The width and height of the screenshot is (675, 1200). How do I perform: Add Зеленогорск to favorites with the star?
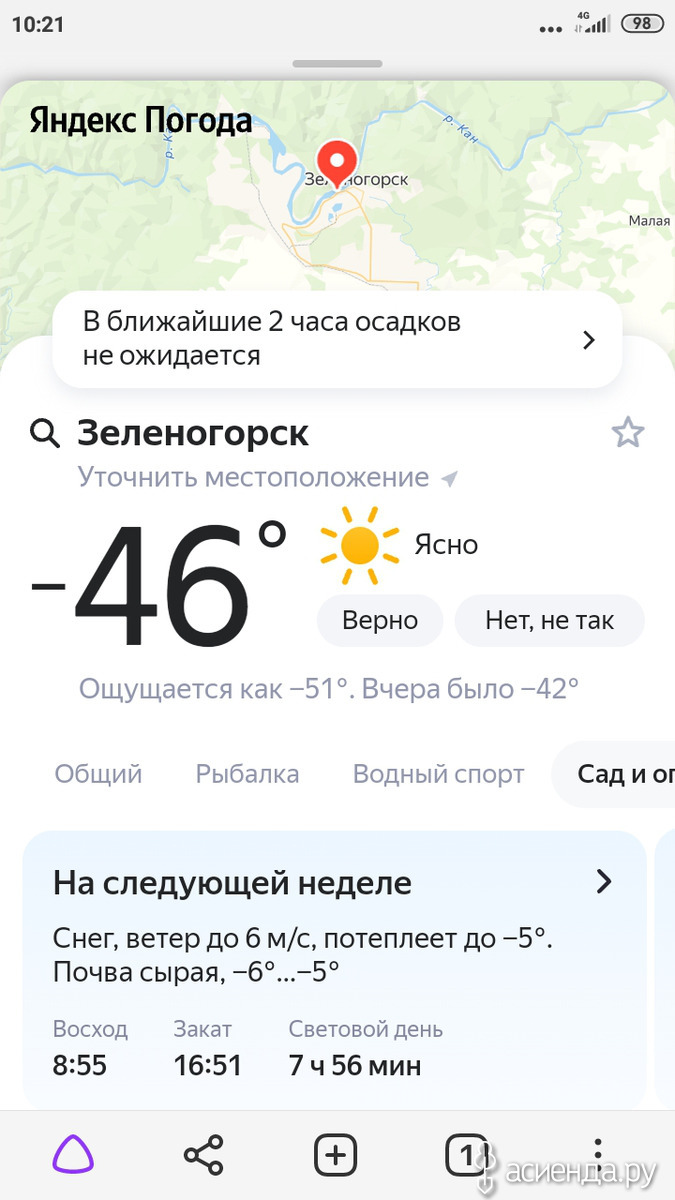click(628, 433)
